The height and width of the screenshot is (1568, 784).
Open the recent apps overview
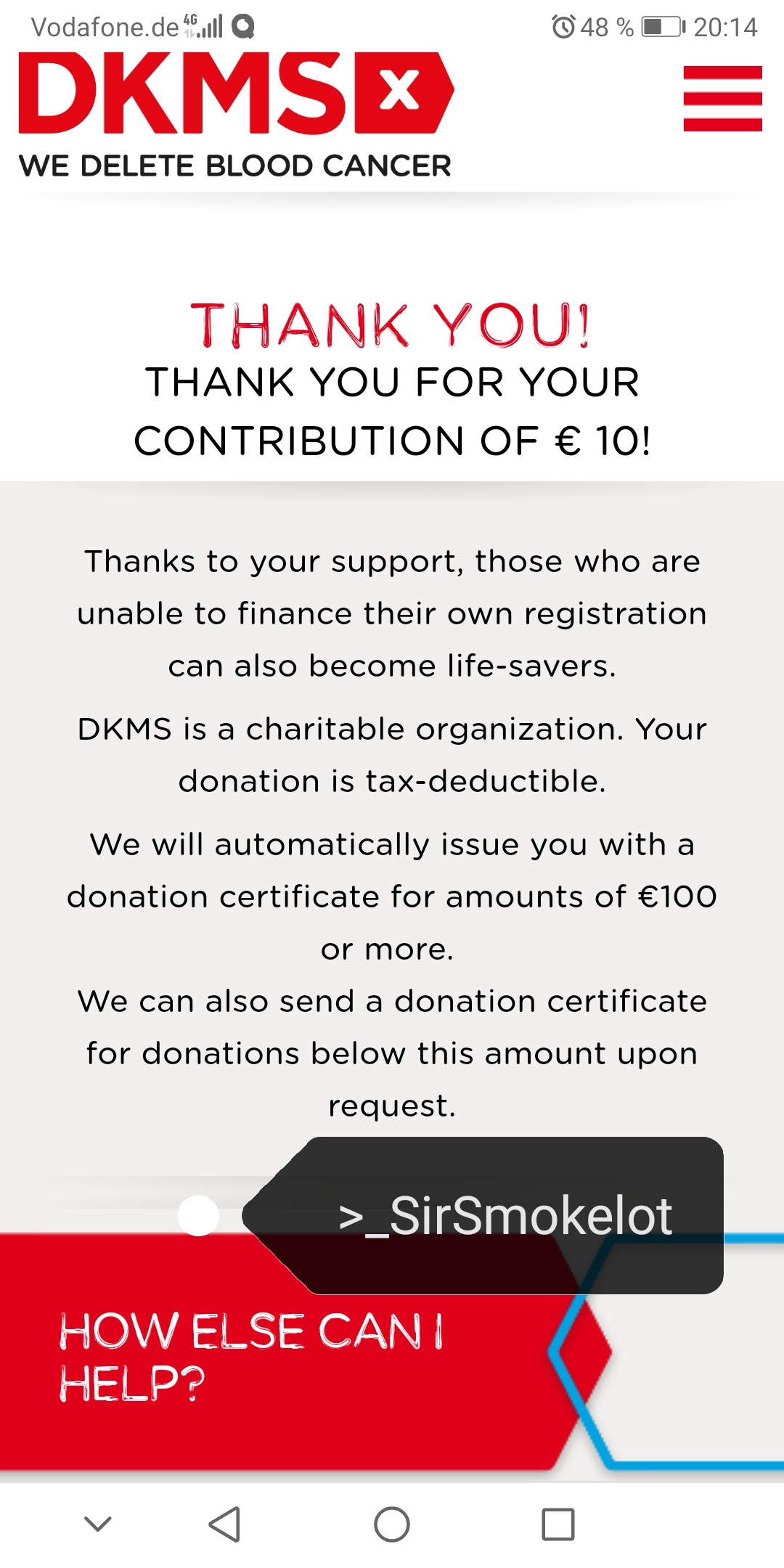tap(558, 1524)
